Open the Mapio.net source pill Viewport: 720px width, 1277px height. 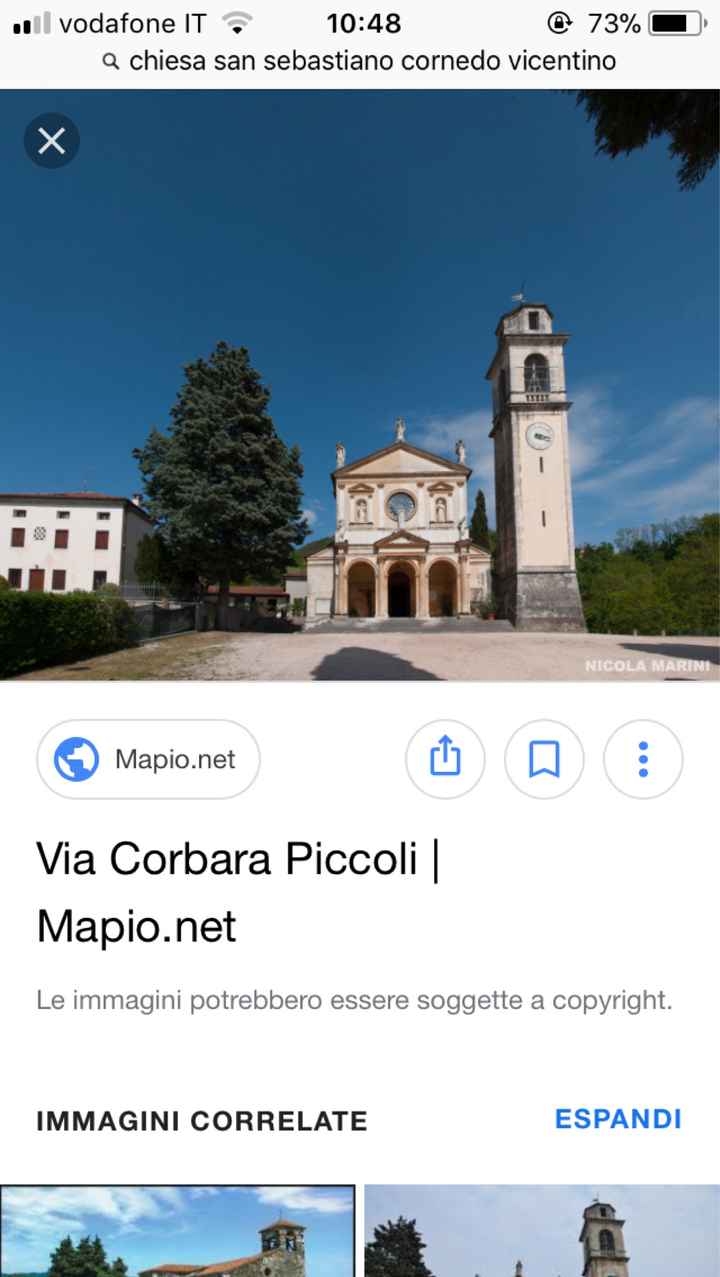[148, 759]
